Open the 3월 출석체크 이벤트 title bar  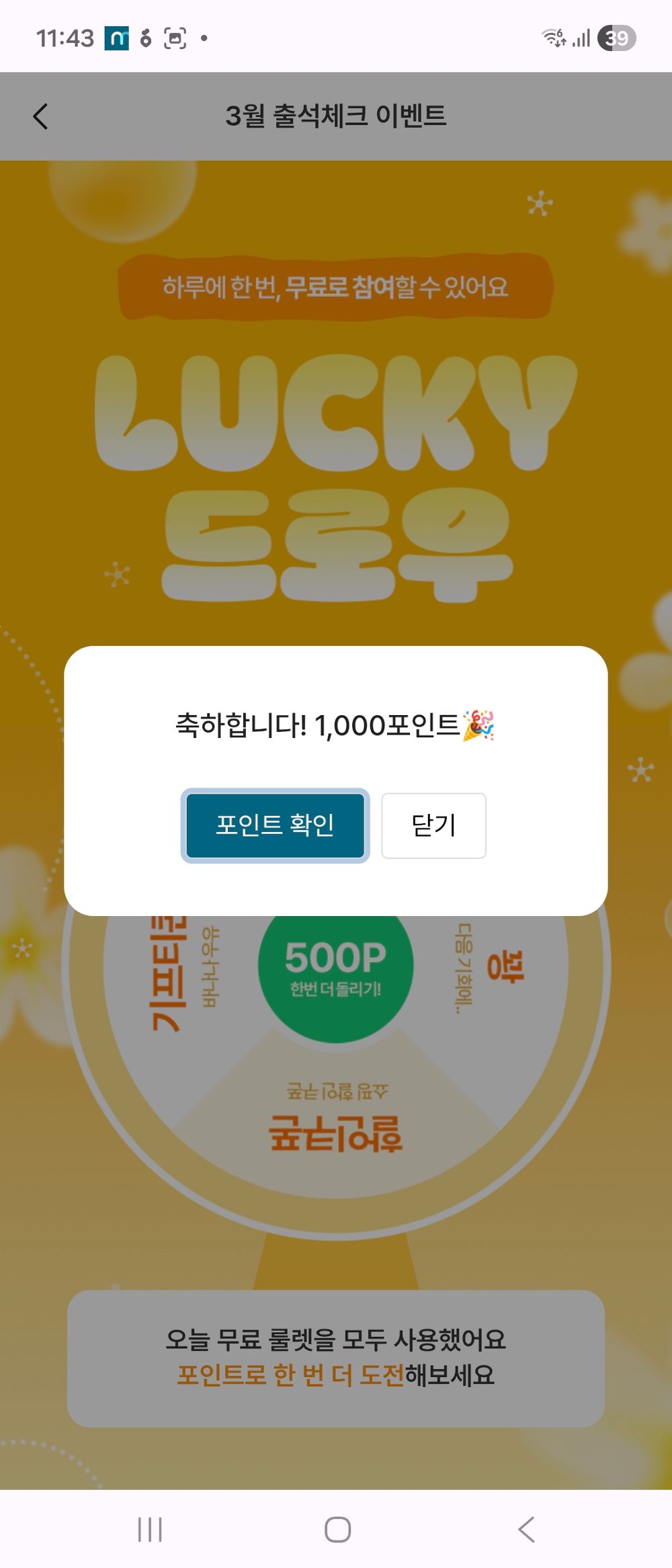coord(336,115)
